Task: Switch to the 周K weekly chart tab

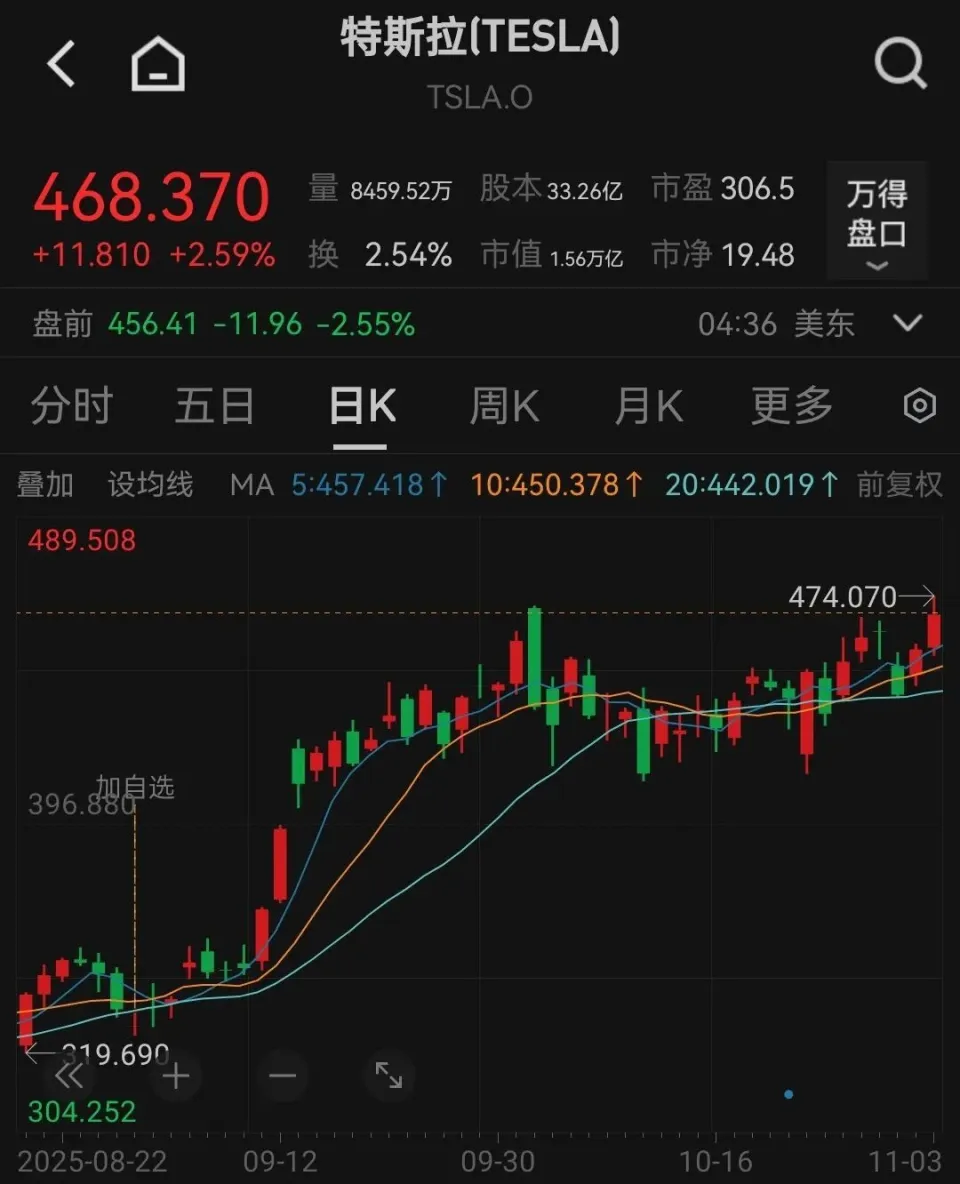Action: pos(504,406)
